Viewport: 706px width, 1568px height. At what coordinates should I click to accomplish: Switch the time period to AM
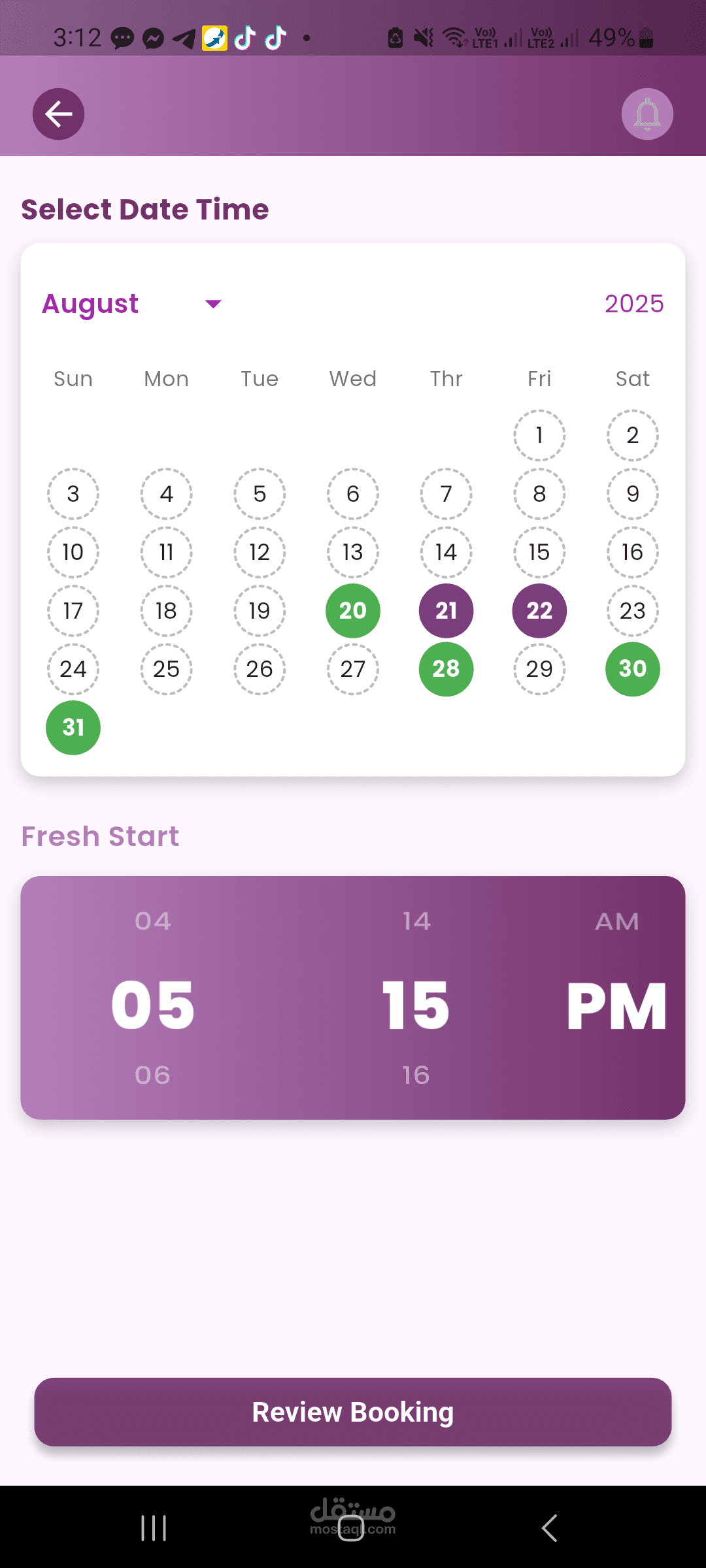(617, 921)
